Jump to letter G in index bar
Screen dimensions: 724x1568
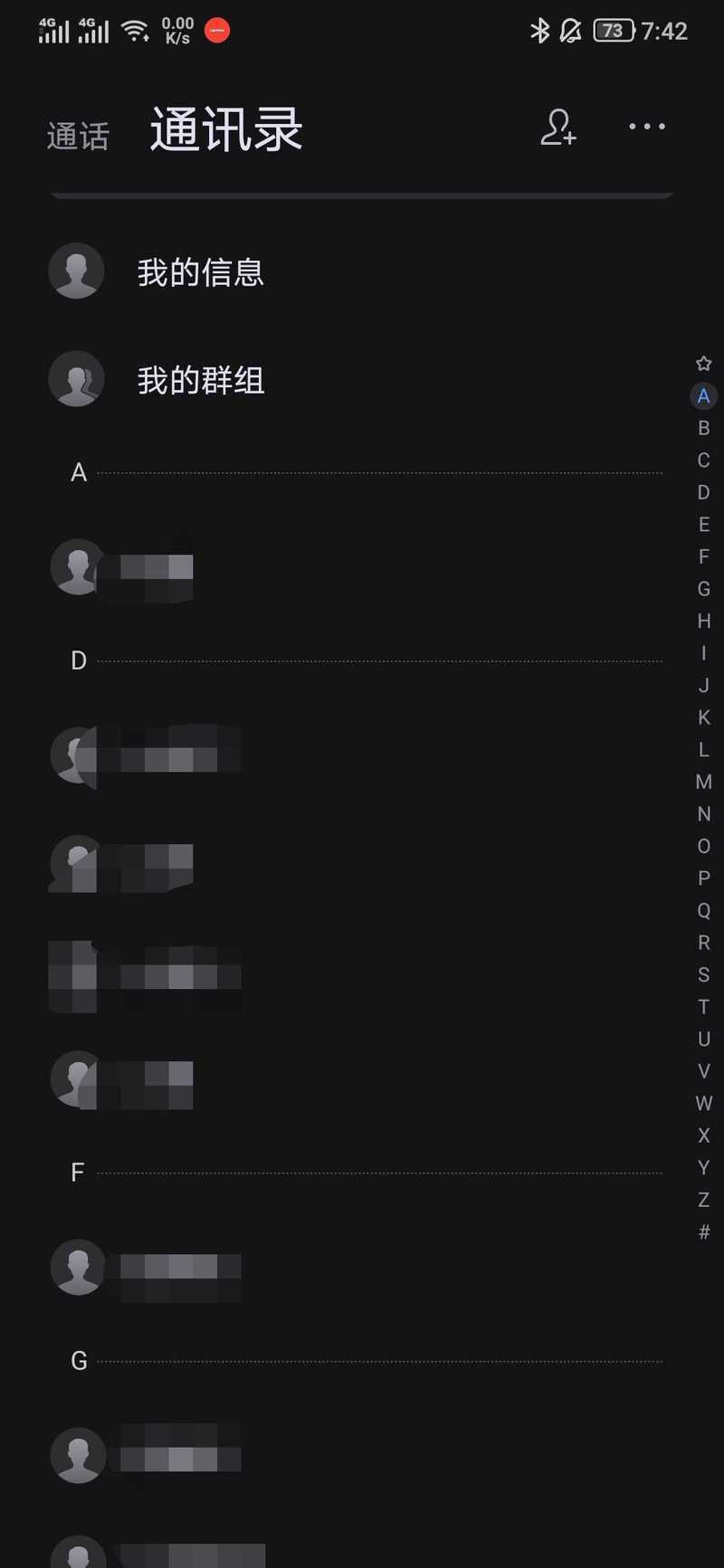click(x=703, y=589)
